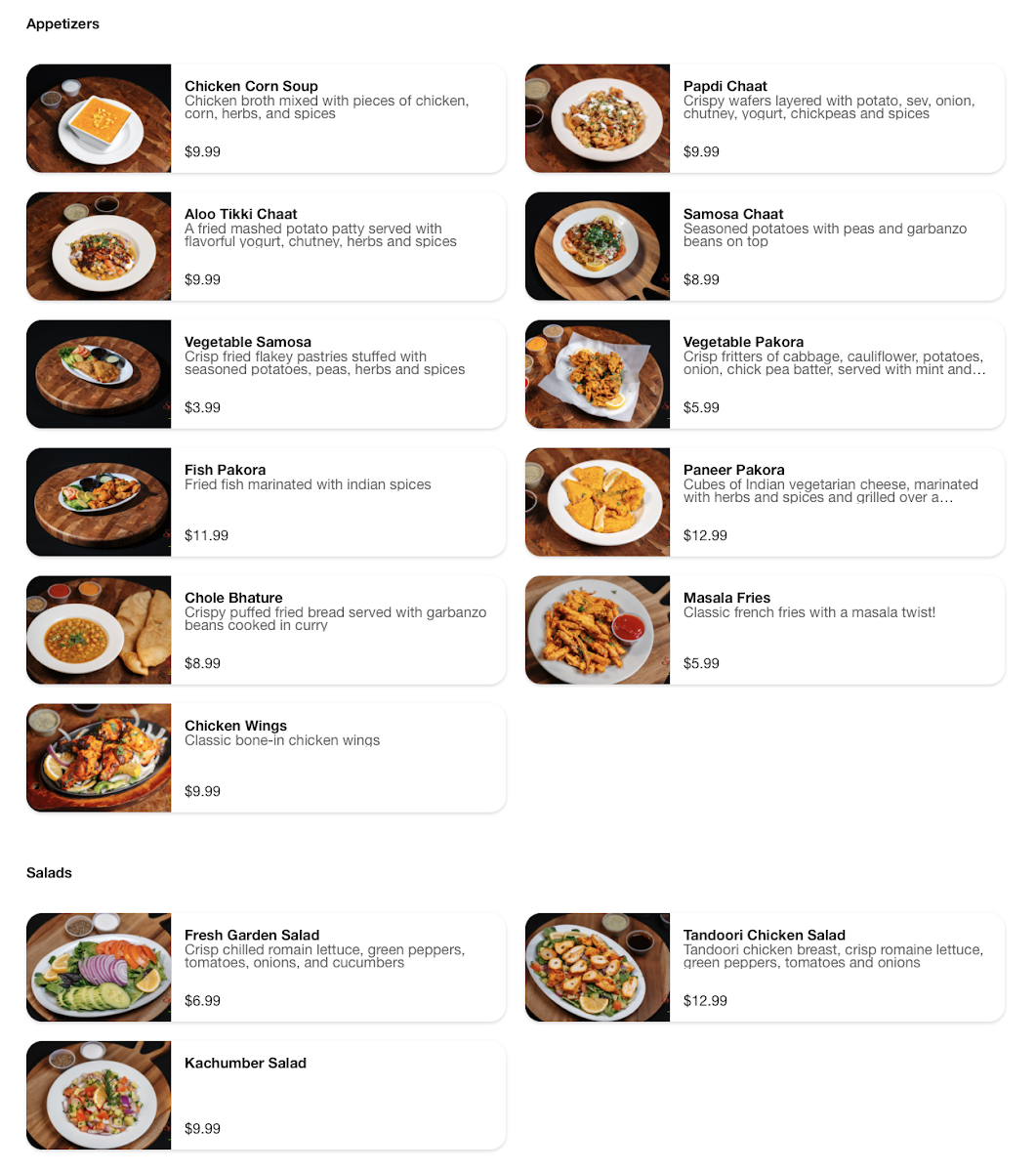Open the Vegetable Pakora card
The height and width of the screenshot is (1172, 1036).
(765, 374)
